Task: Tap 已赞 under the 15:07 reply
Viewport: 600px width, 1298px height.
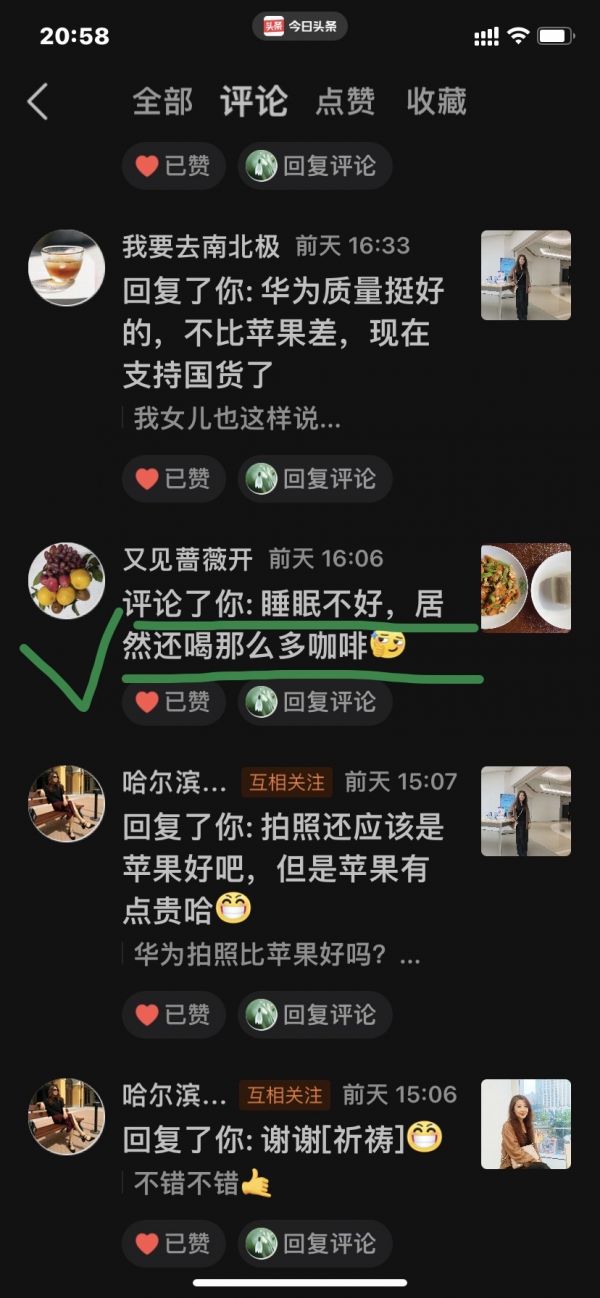Action: click(x=173, y=1014)
